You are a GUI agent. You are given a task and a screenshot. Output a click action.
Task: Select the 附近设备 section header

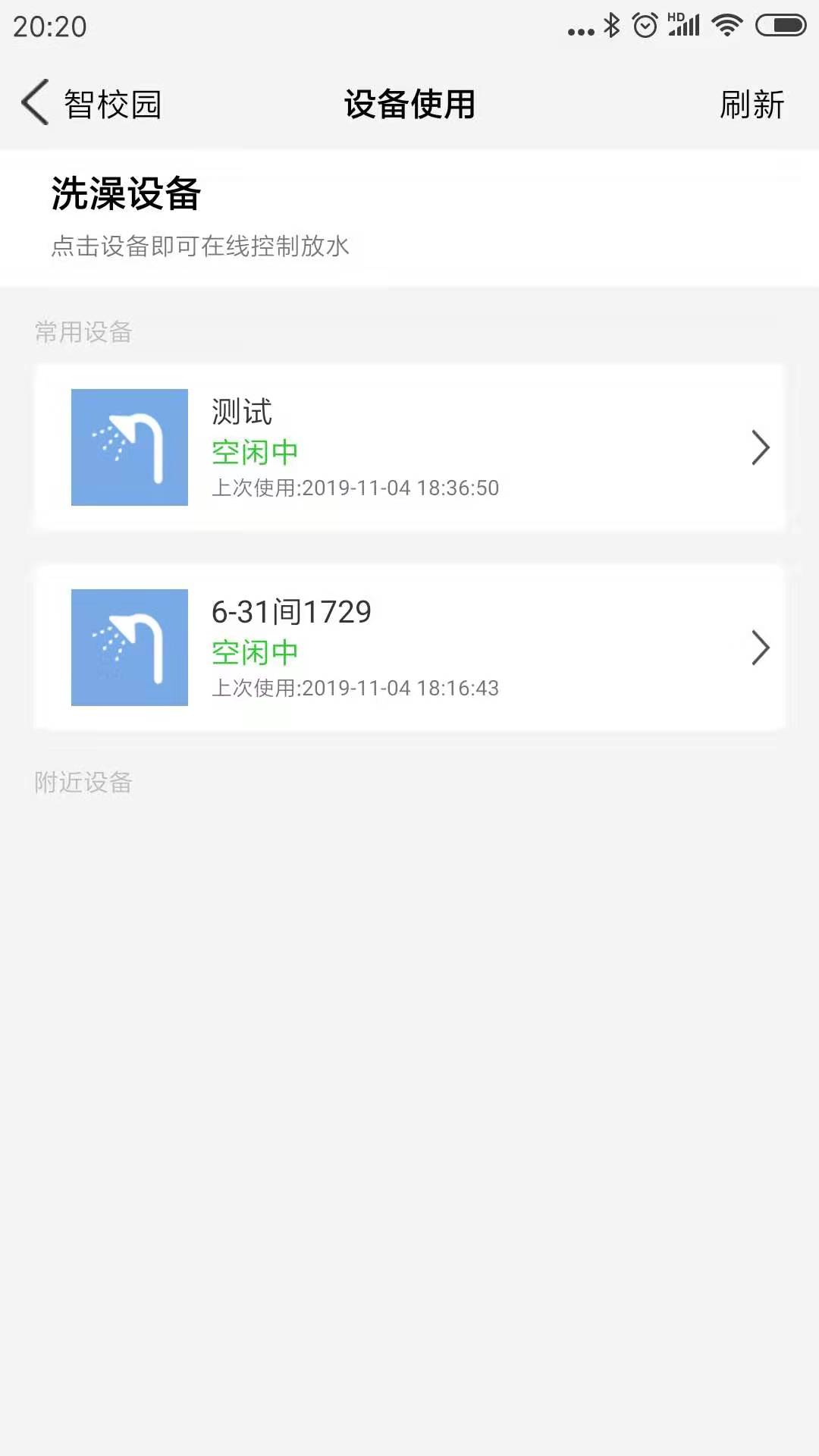[84, 783]
